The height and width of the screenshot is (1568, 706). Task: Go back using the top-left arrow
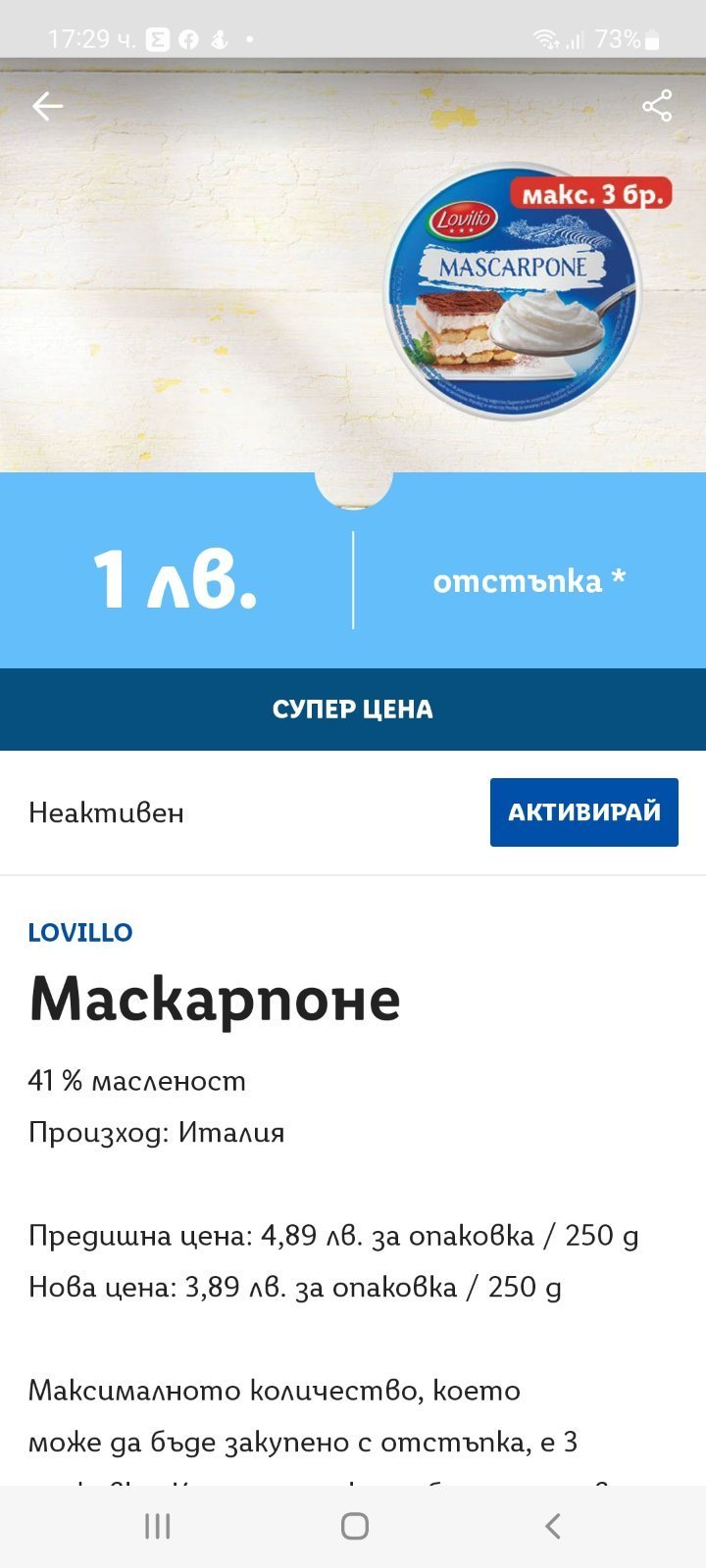tap(47, 106)
